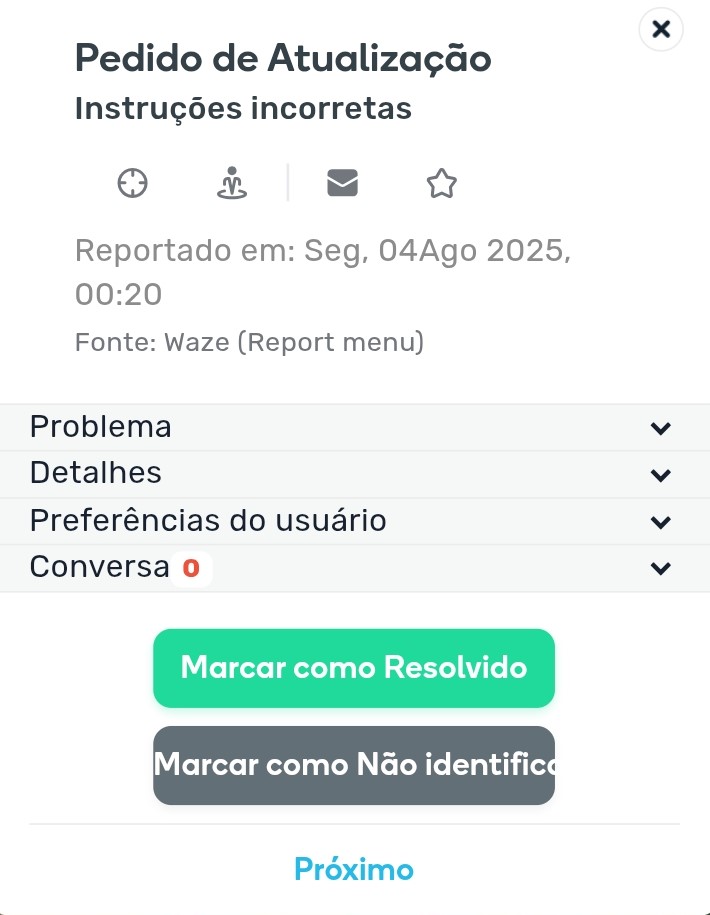The image size is (710, 915).
Task: Tap Marcar como Resolvido
Action: coord(353,668)
